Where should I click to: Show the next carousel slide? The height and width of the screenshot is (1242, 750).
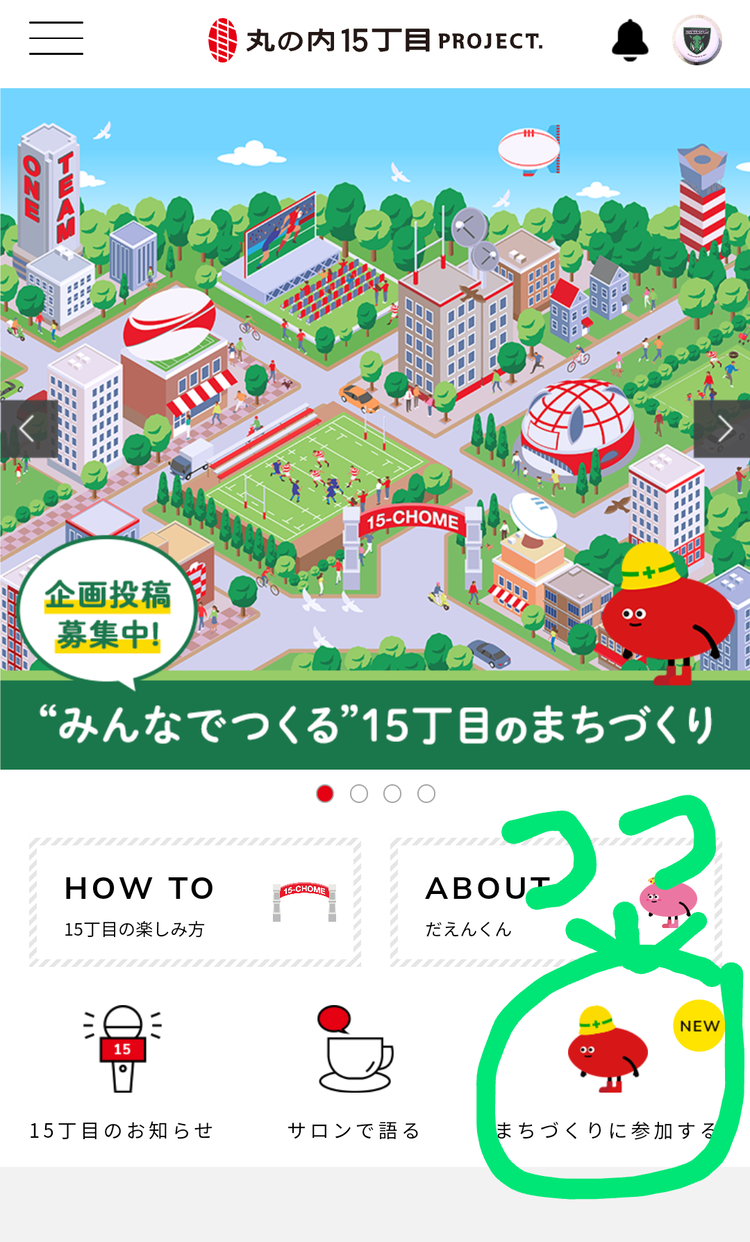723,429
